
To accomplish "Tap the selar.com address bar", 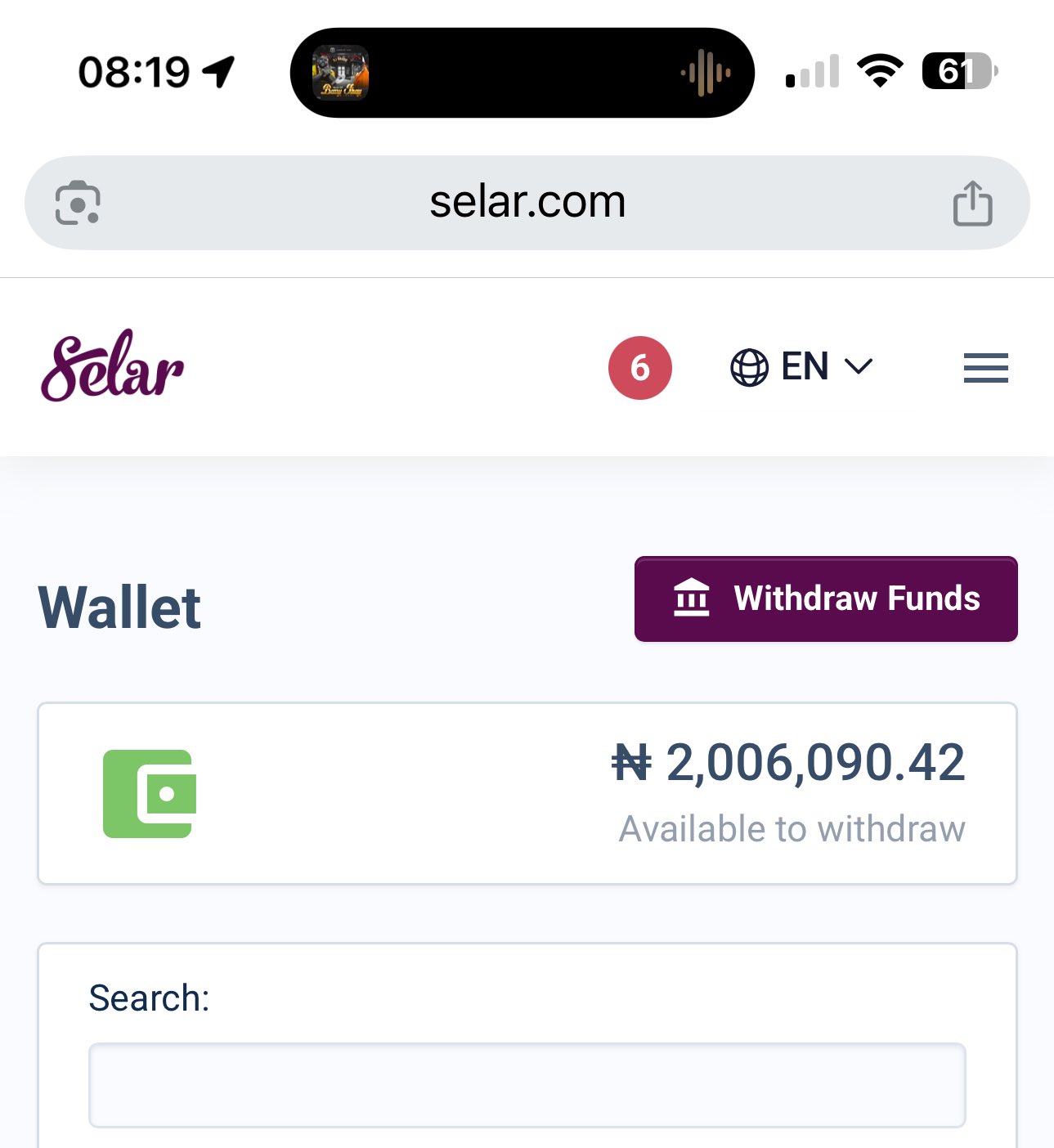I will tap(527, 203).
